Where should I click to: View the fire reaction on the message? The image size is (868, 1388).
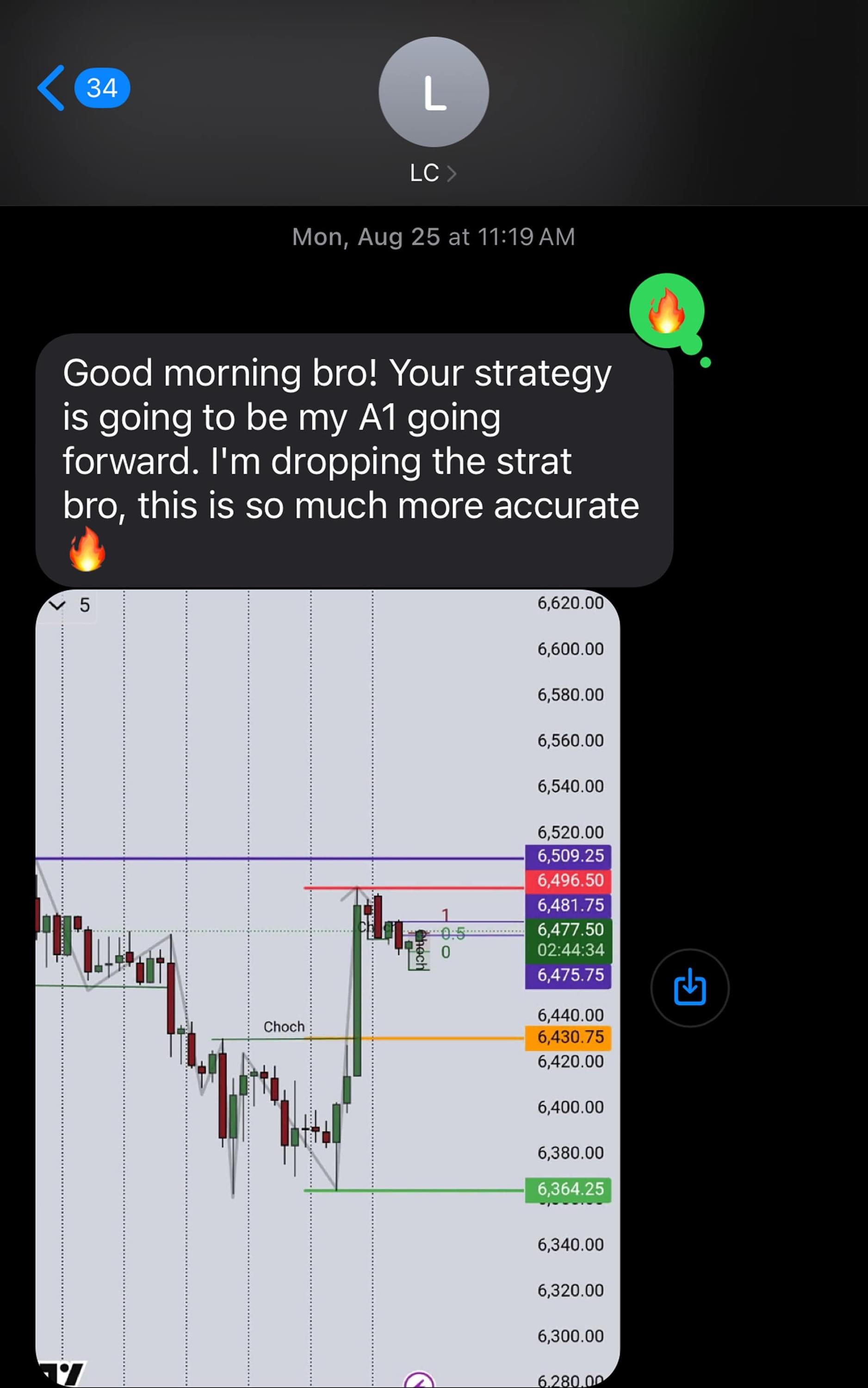tap(666, 310)
